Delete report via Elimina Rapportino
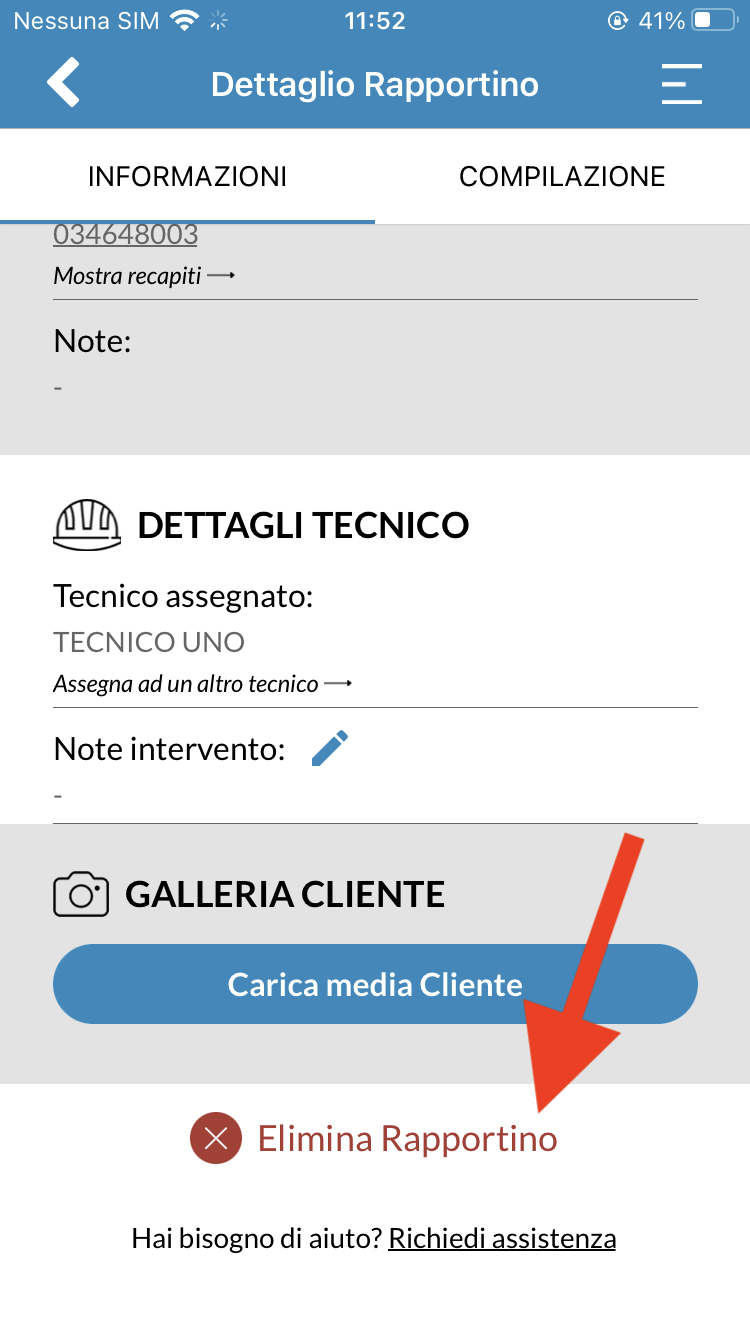 pyautogui.click(x=374, y=1138)
